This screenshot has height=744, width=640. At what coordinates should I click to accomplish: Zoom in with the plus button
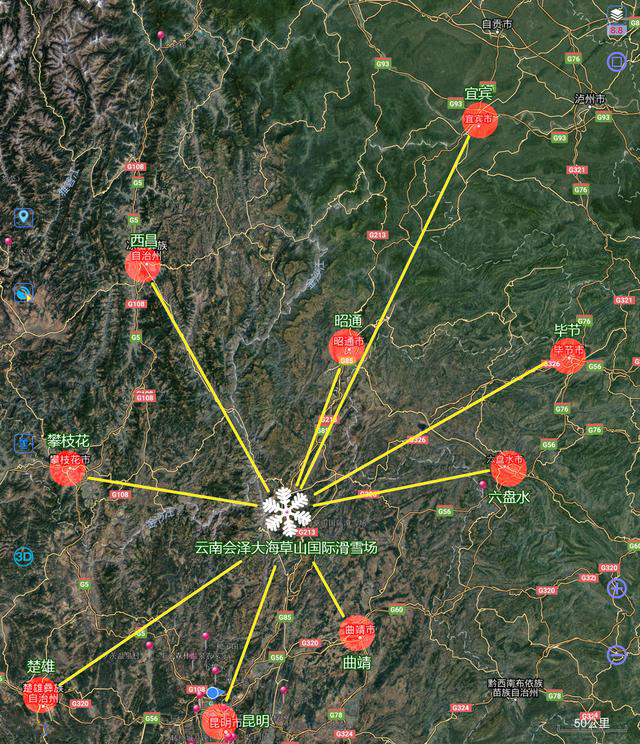tap(616, 587)
